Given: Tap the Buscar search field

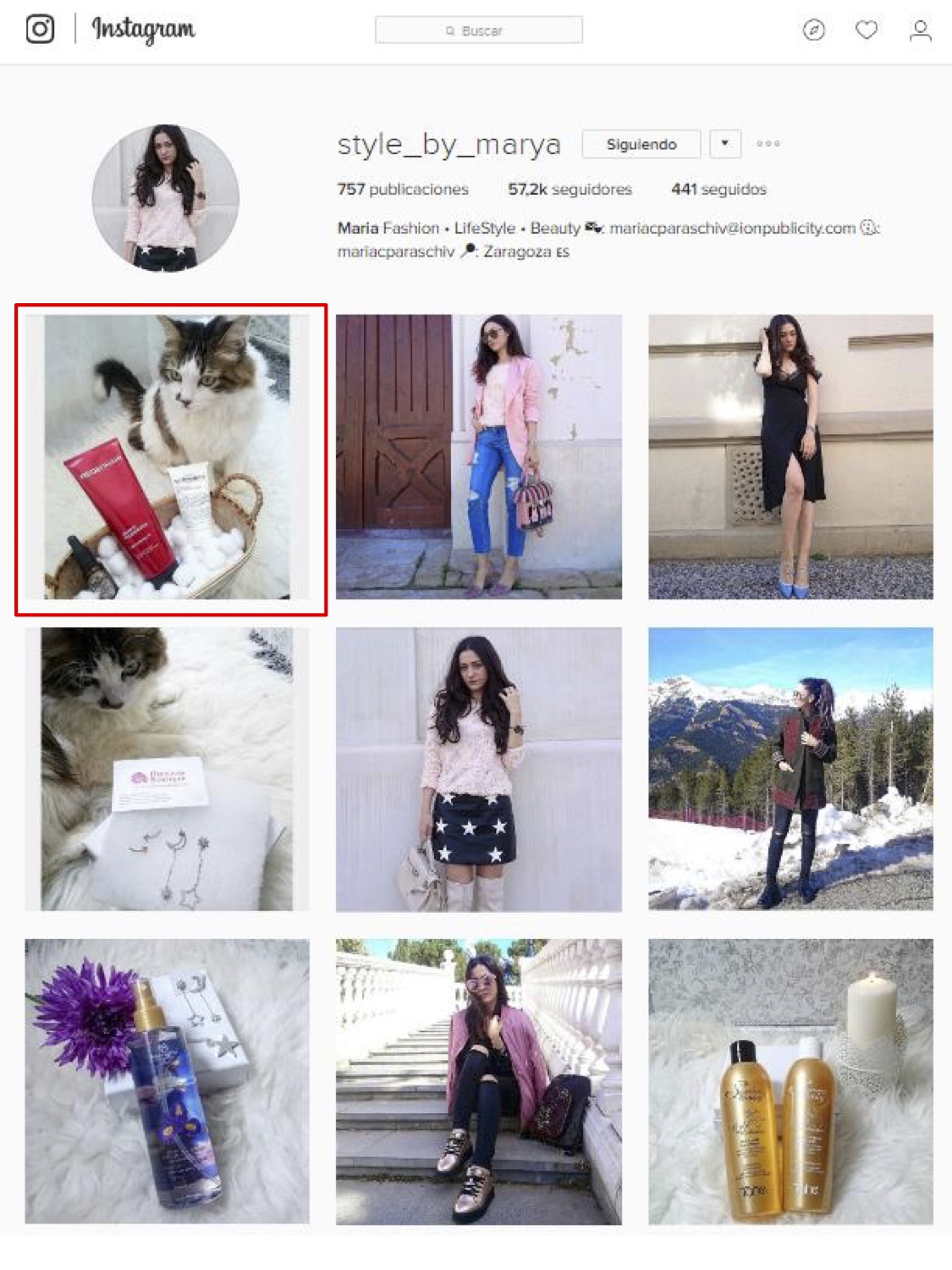Looking at the screenshot, I should coord(479,30).
